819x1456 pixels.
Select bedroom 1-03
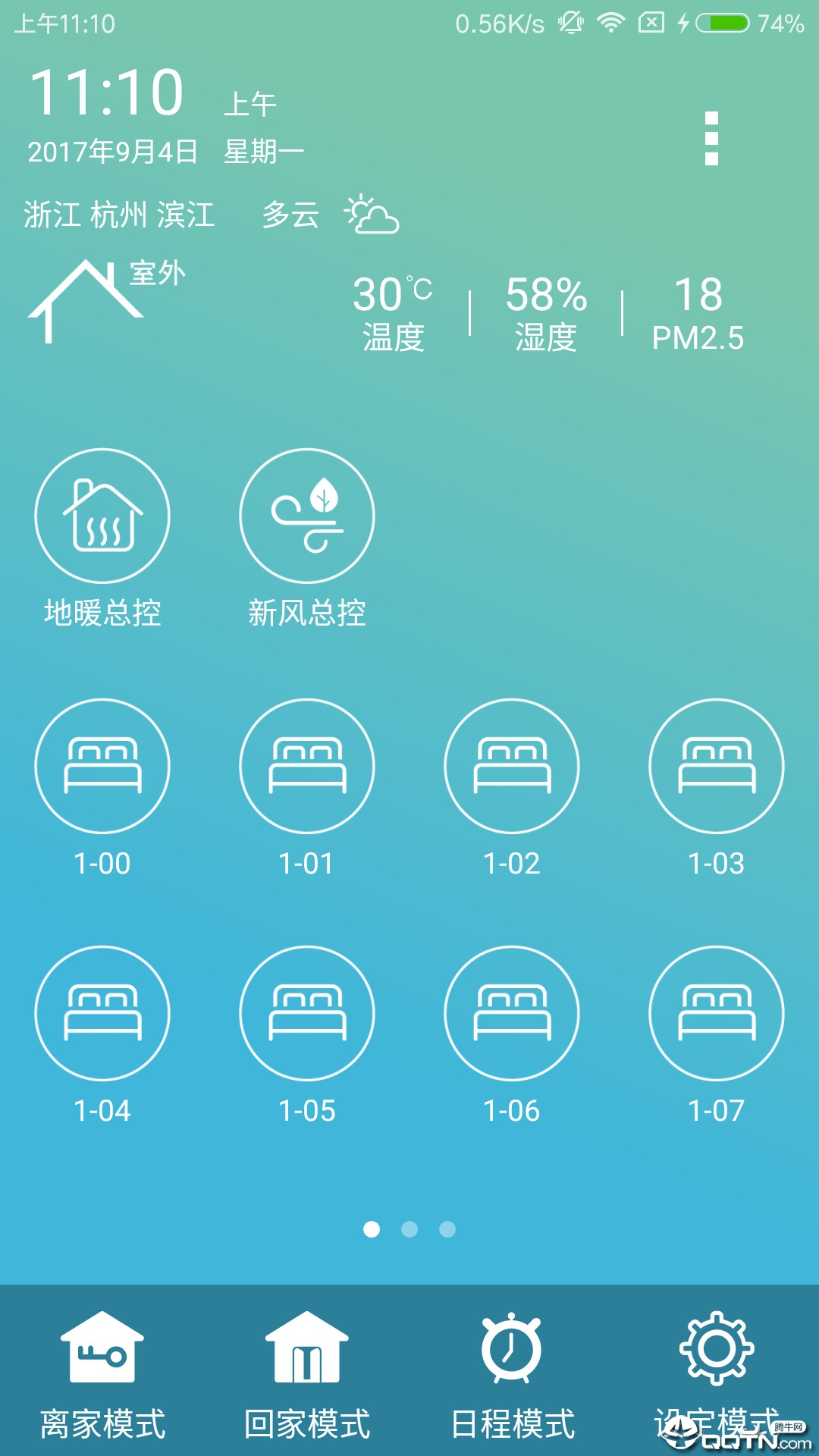point(717,766)
